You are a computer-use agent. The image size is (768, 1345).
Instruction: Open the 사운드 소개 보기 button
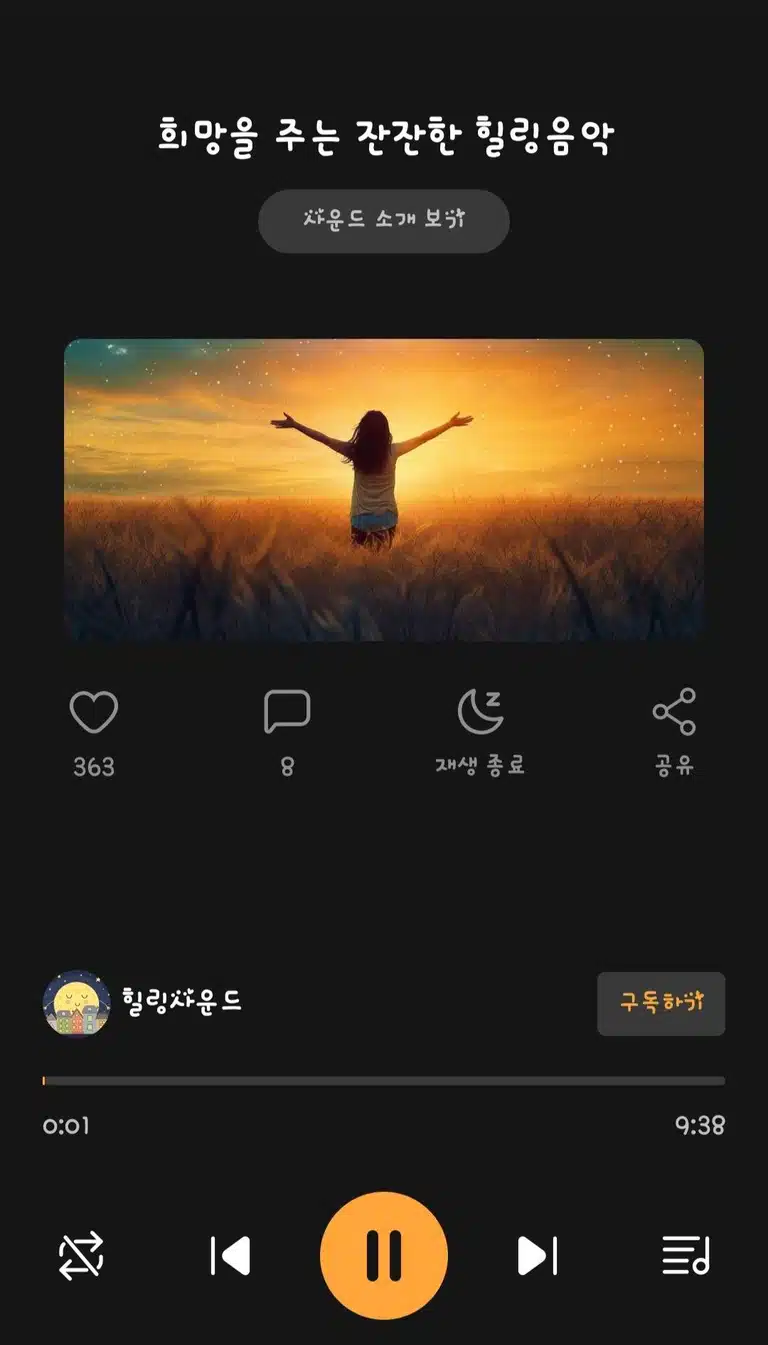click(x=384, y=221)
